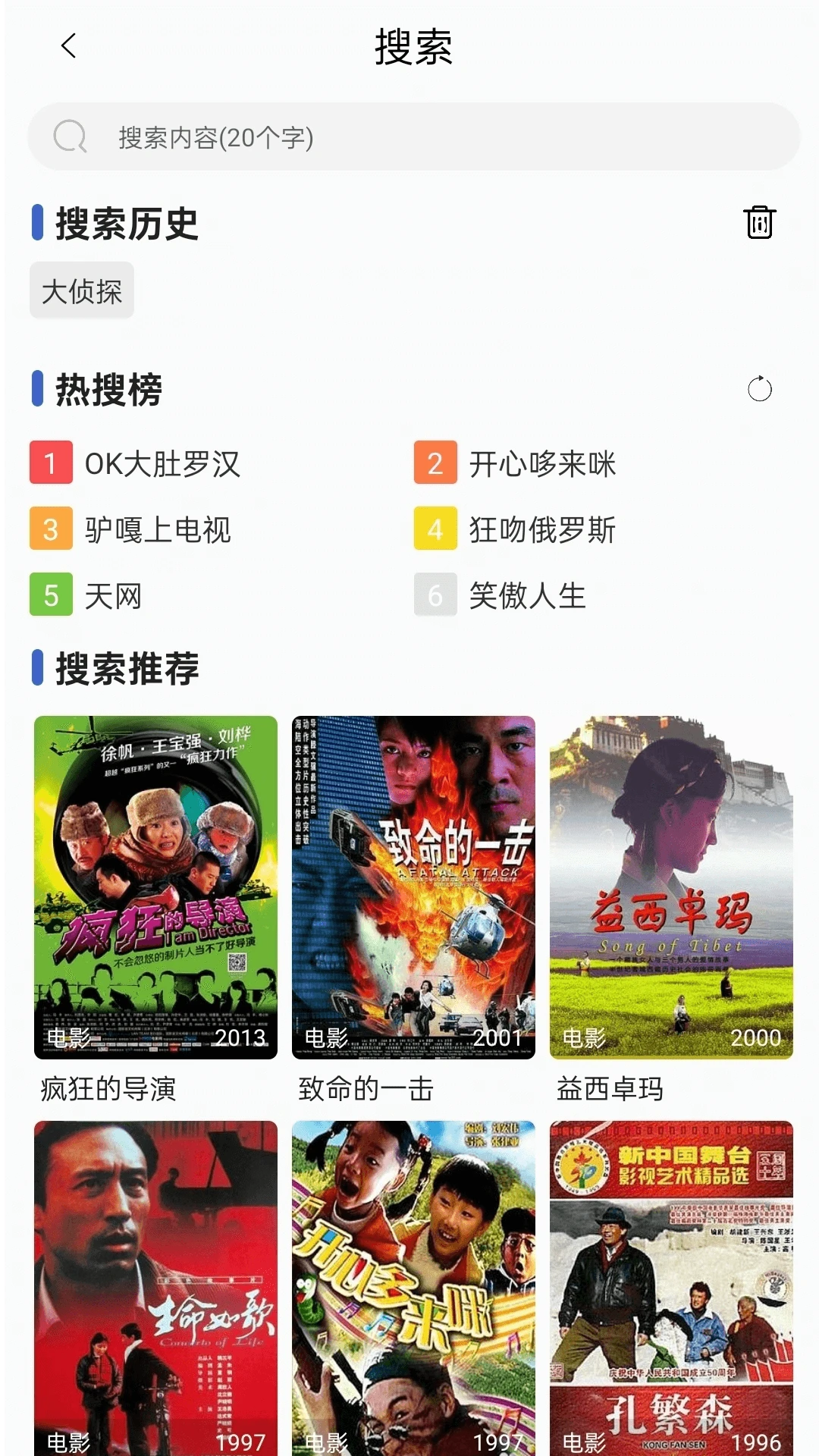Open the 1997 red piano movie poster

tap(155, 1288)
